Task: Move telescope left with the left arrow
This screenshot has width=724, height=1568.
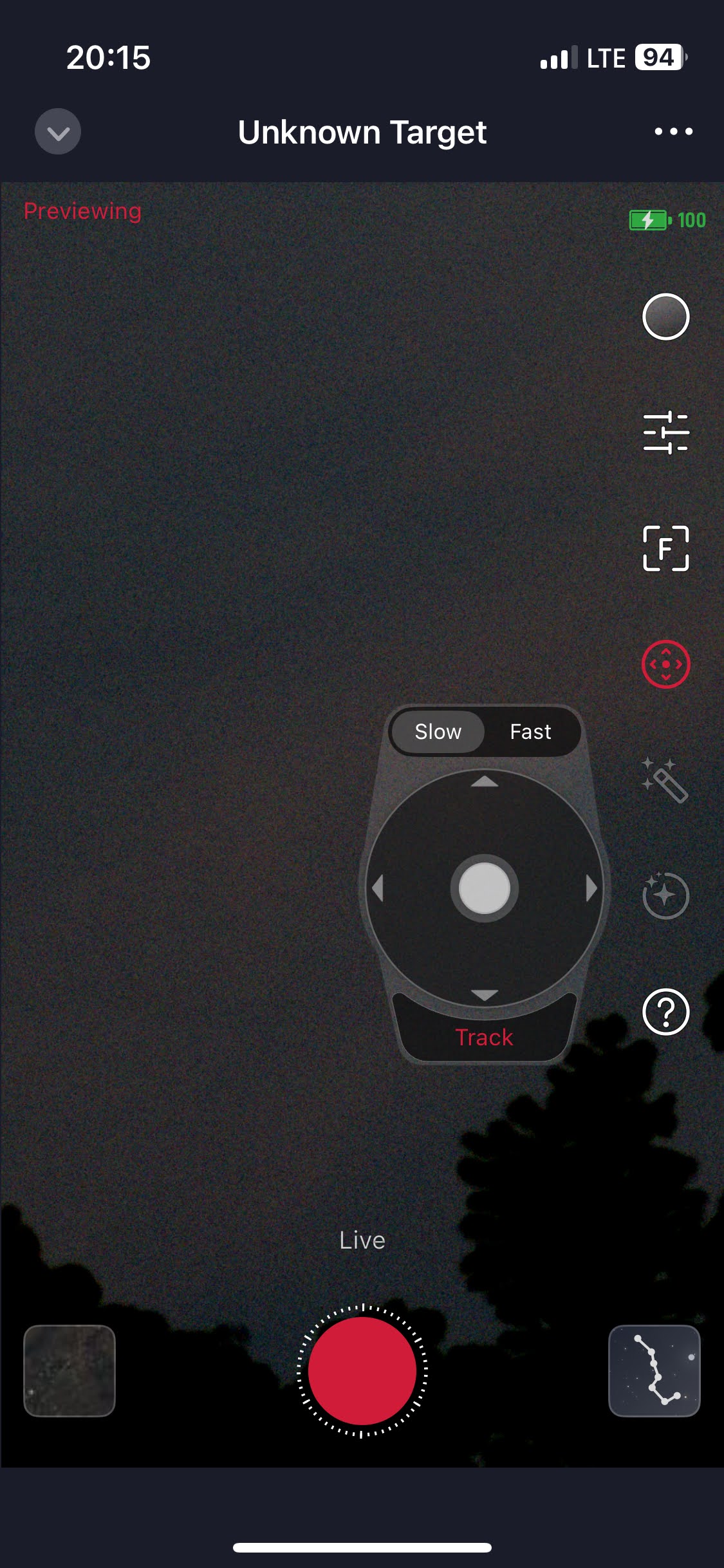Action: [378, 888]
